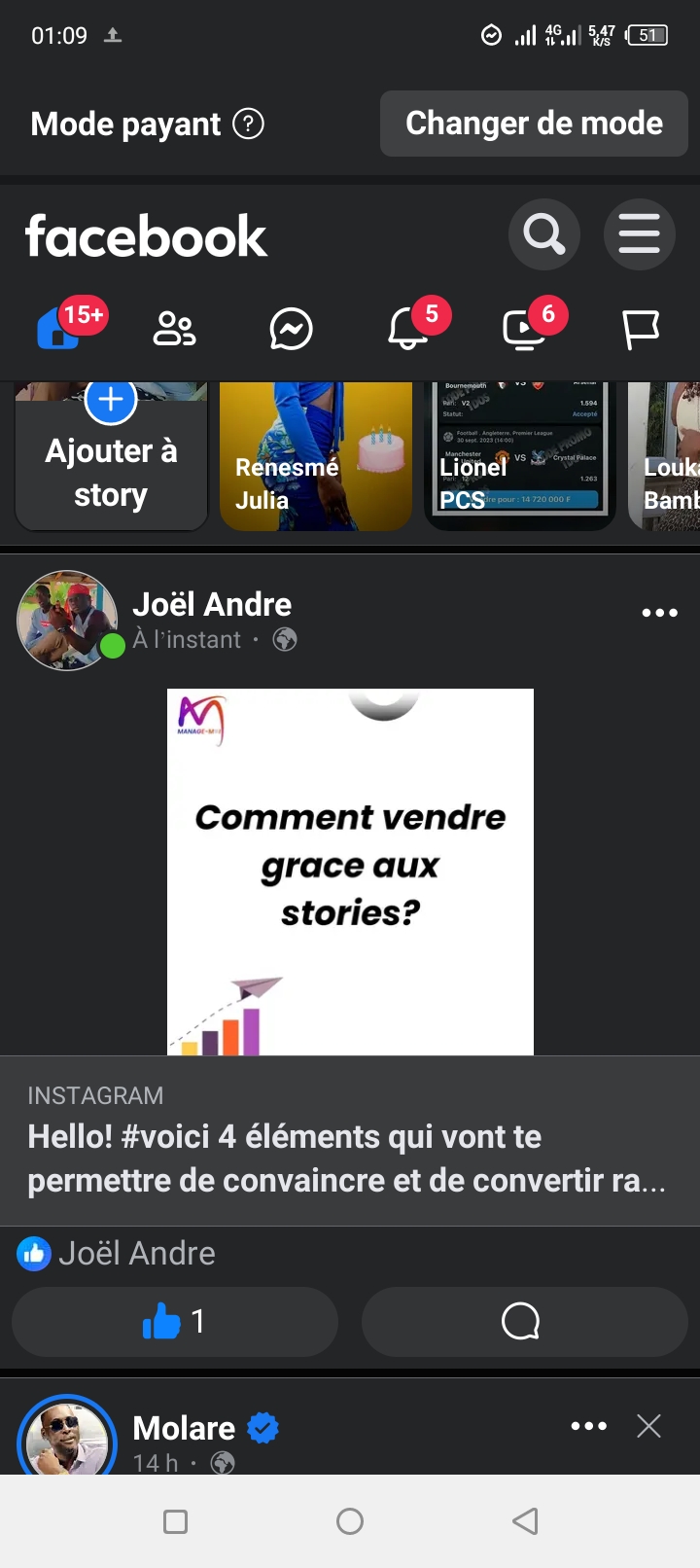Add a new story with Ajouter à story

point(111,457)
